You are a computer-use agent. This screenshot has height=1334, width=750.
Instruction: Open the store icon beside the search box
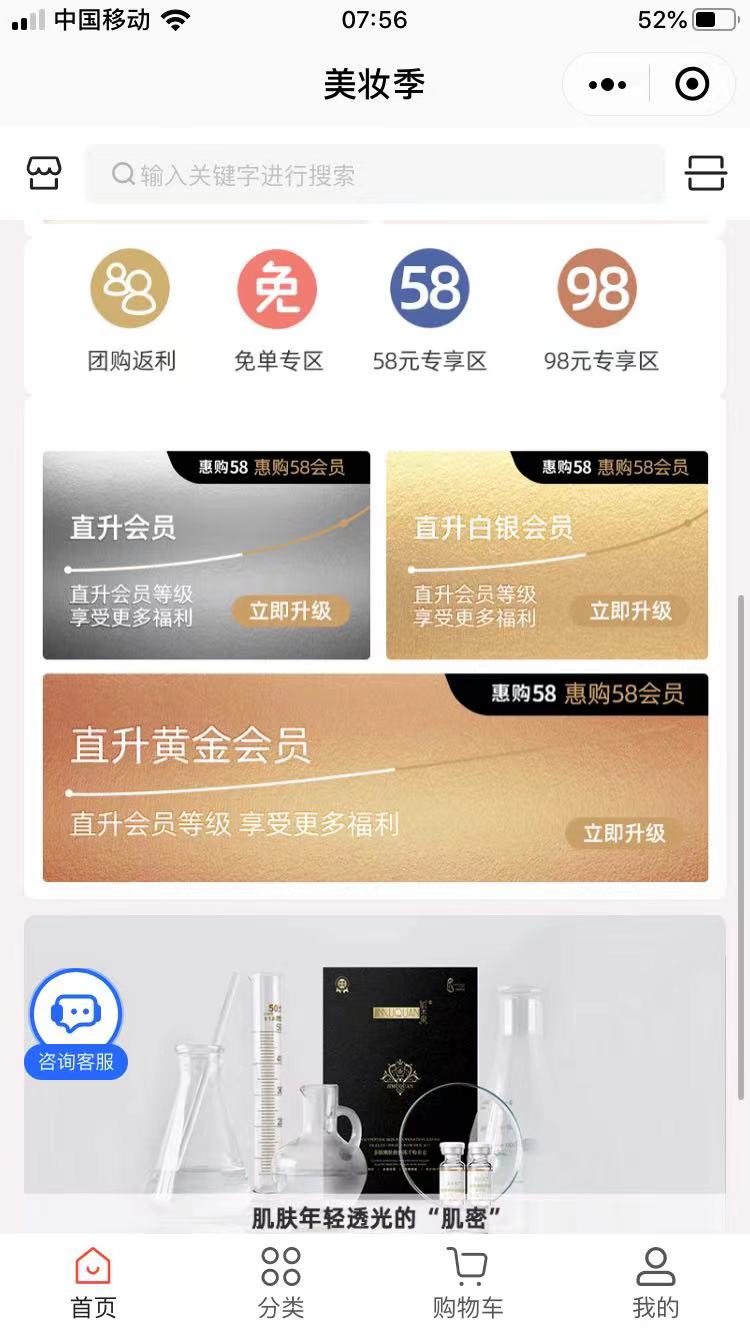click(x=44, y=174)
